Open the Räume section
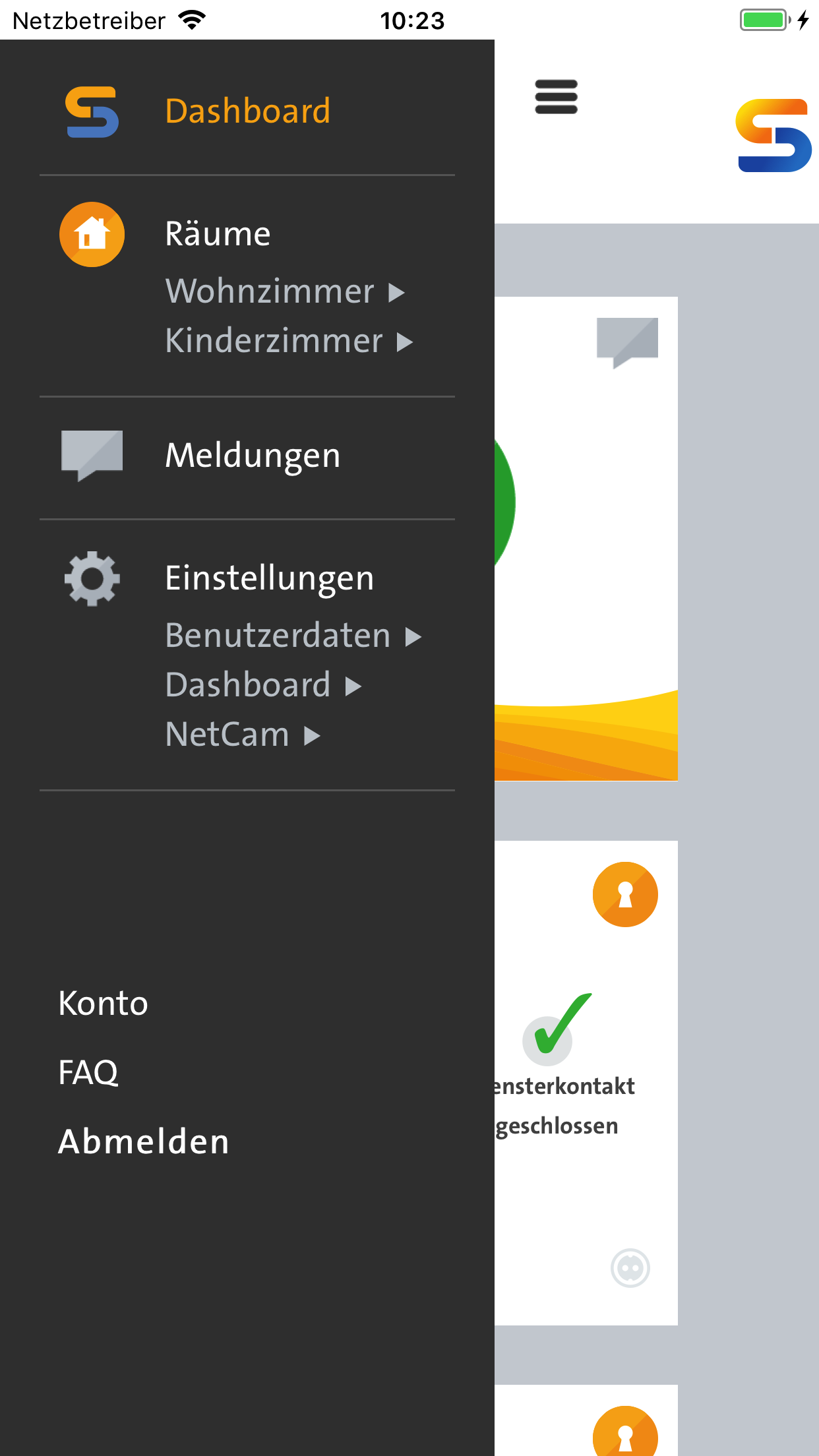Screen dimensions: 819x1456 point(218,234)
